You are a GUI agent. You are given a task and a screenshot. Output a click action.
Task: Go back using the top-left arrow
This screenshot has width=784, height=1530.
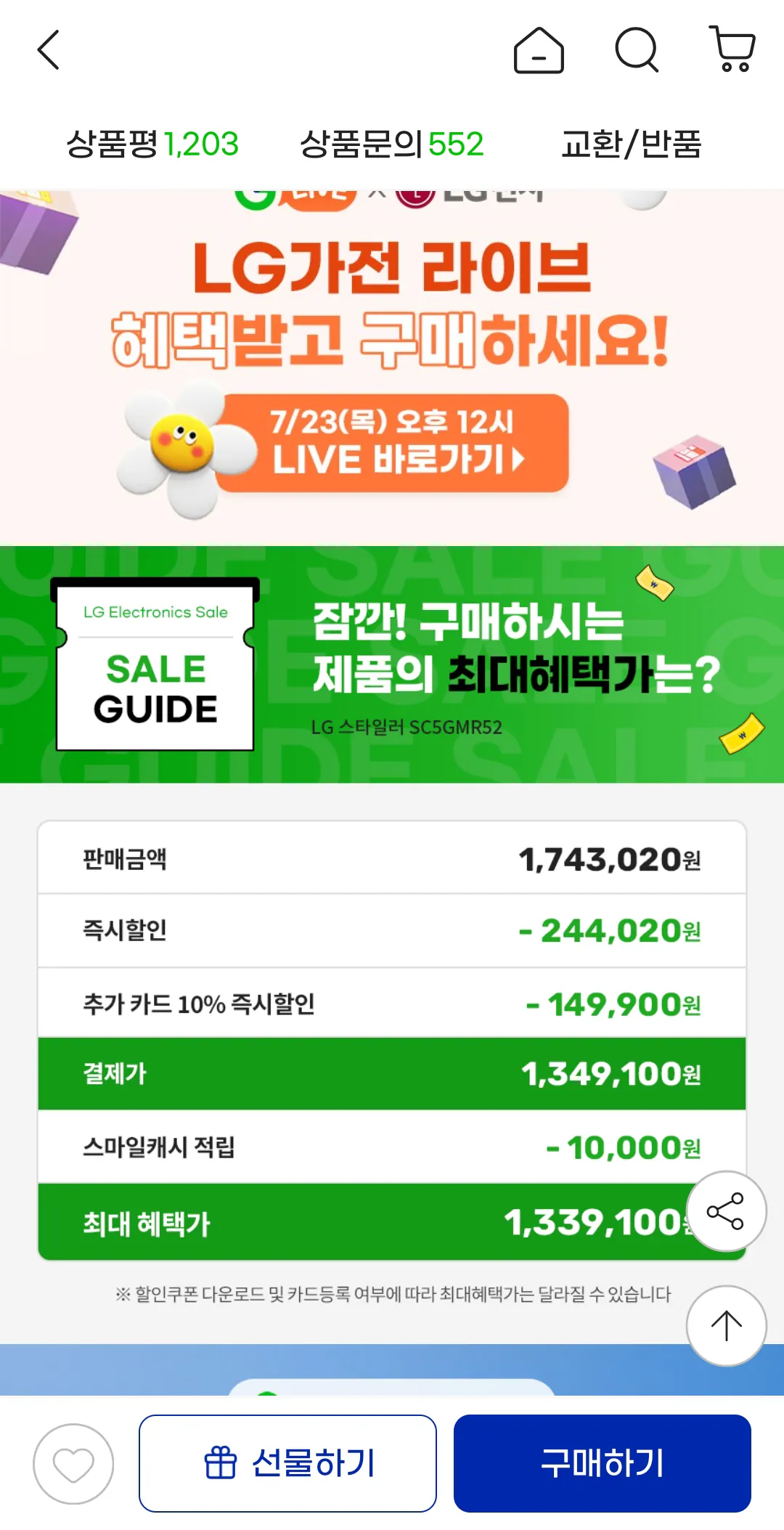click(x=49, y=50)
